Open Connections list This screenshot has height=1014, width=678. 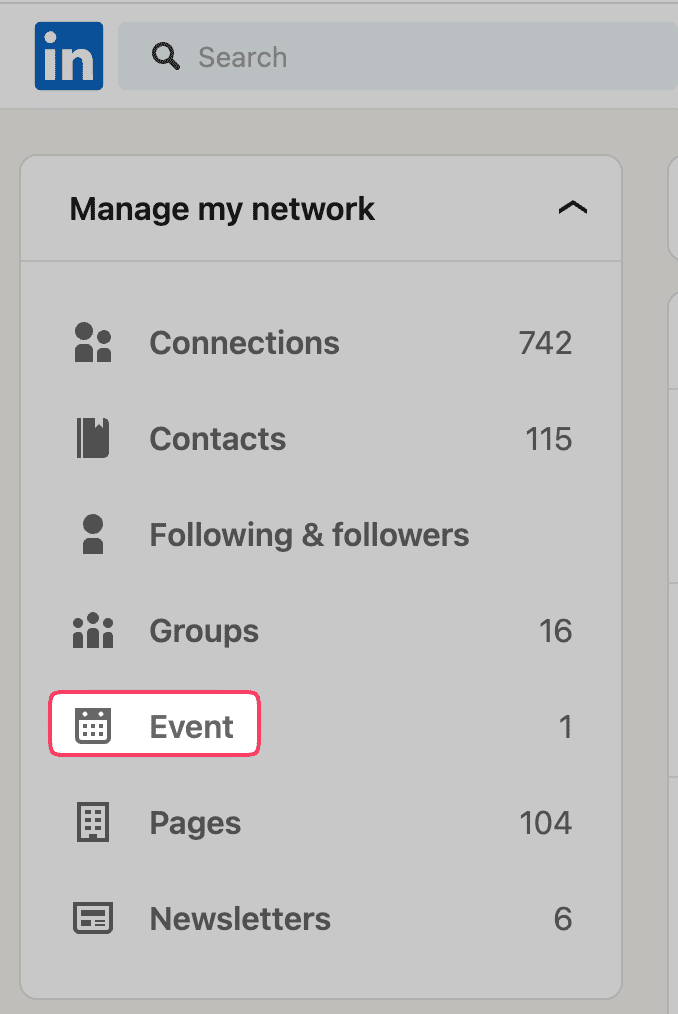pos(244,343)
